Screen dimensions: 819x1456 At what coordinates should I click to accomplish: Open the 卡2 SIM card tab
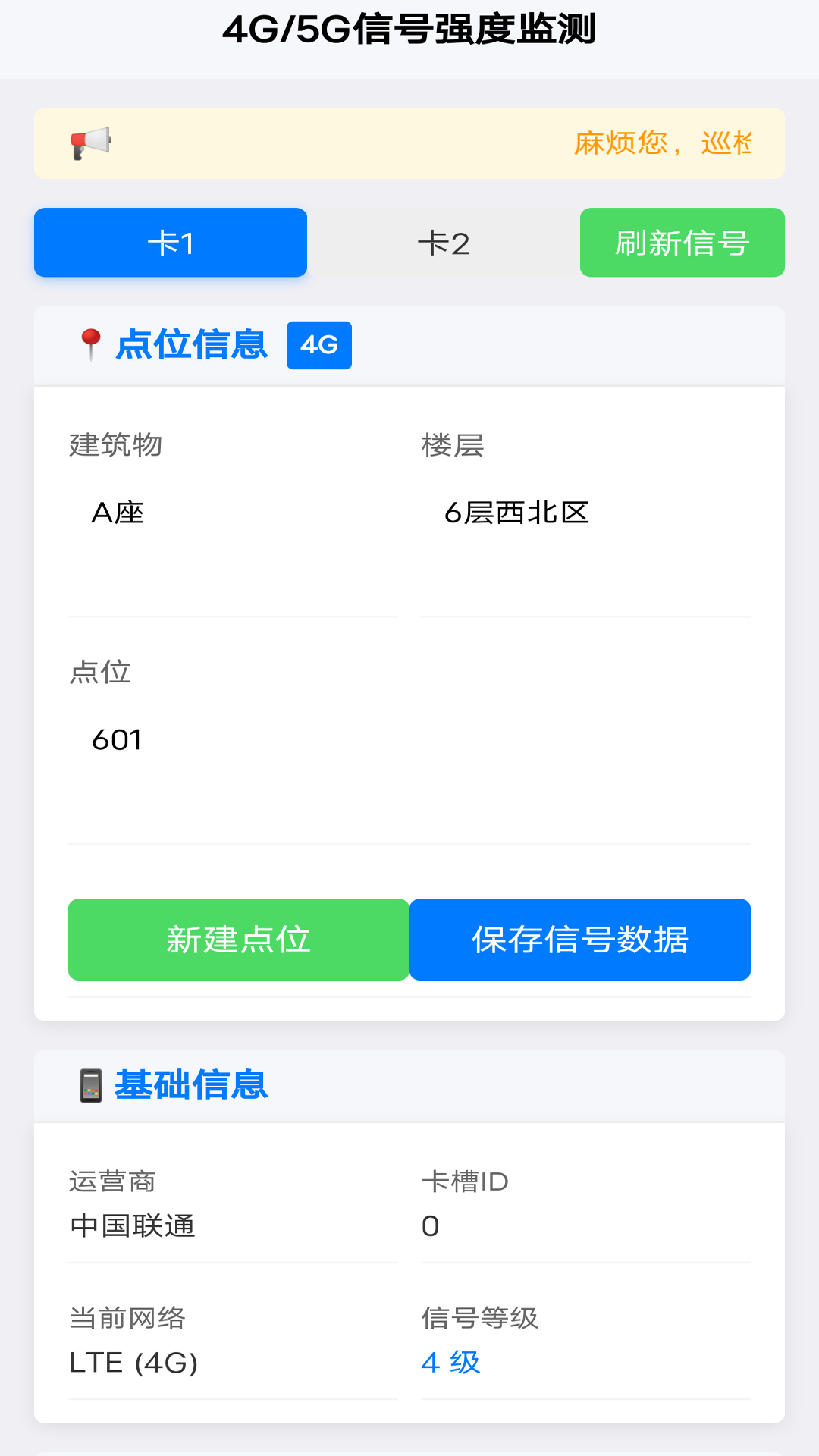pyautogui.click(x=444, y=243)
